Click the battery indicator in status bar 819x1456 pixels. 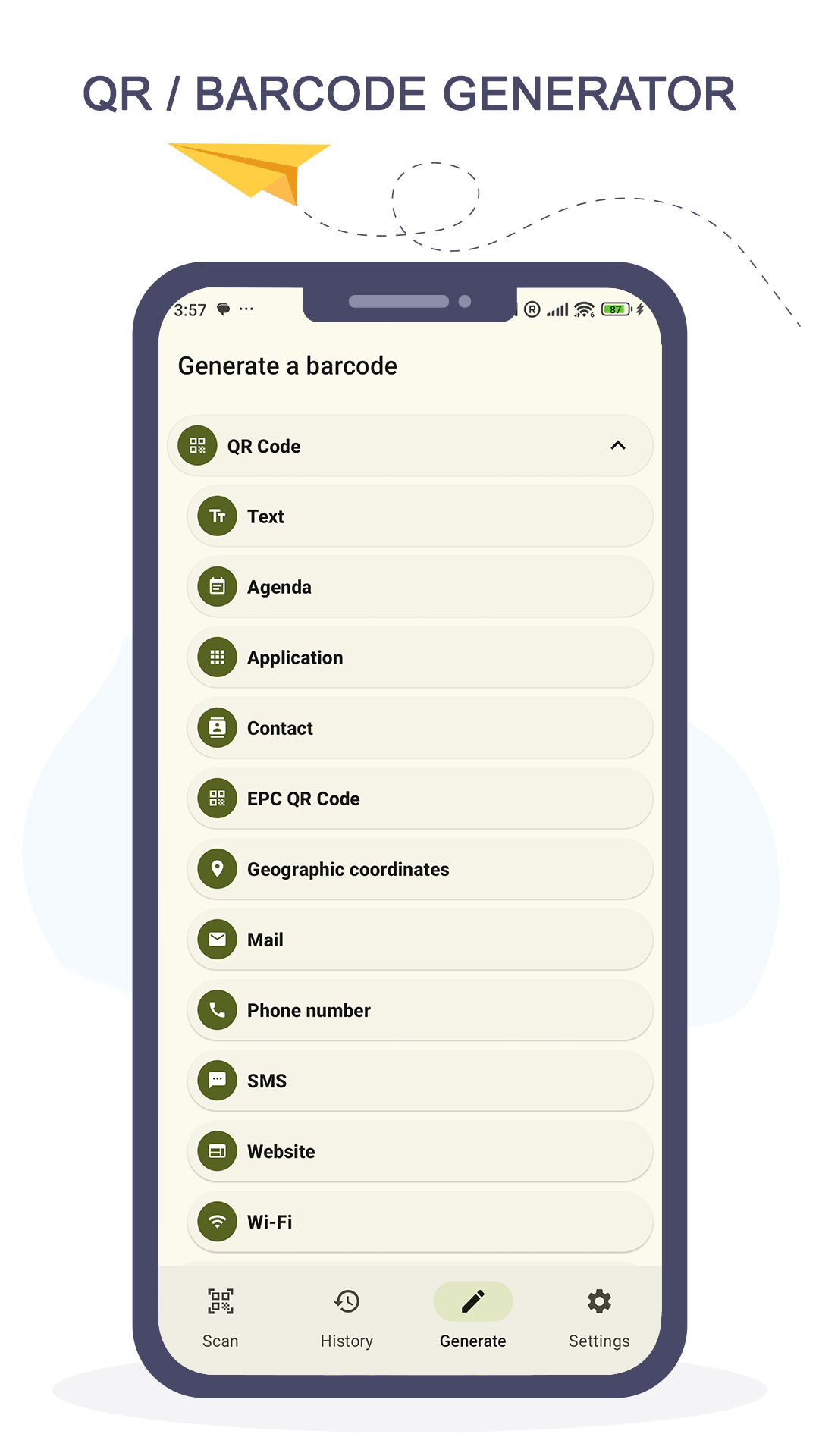(615, 309)
